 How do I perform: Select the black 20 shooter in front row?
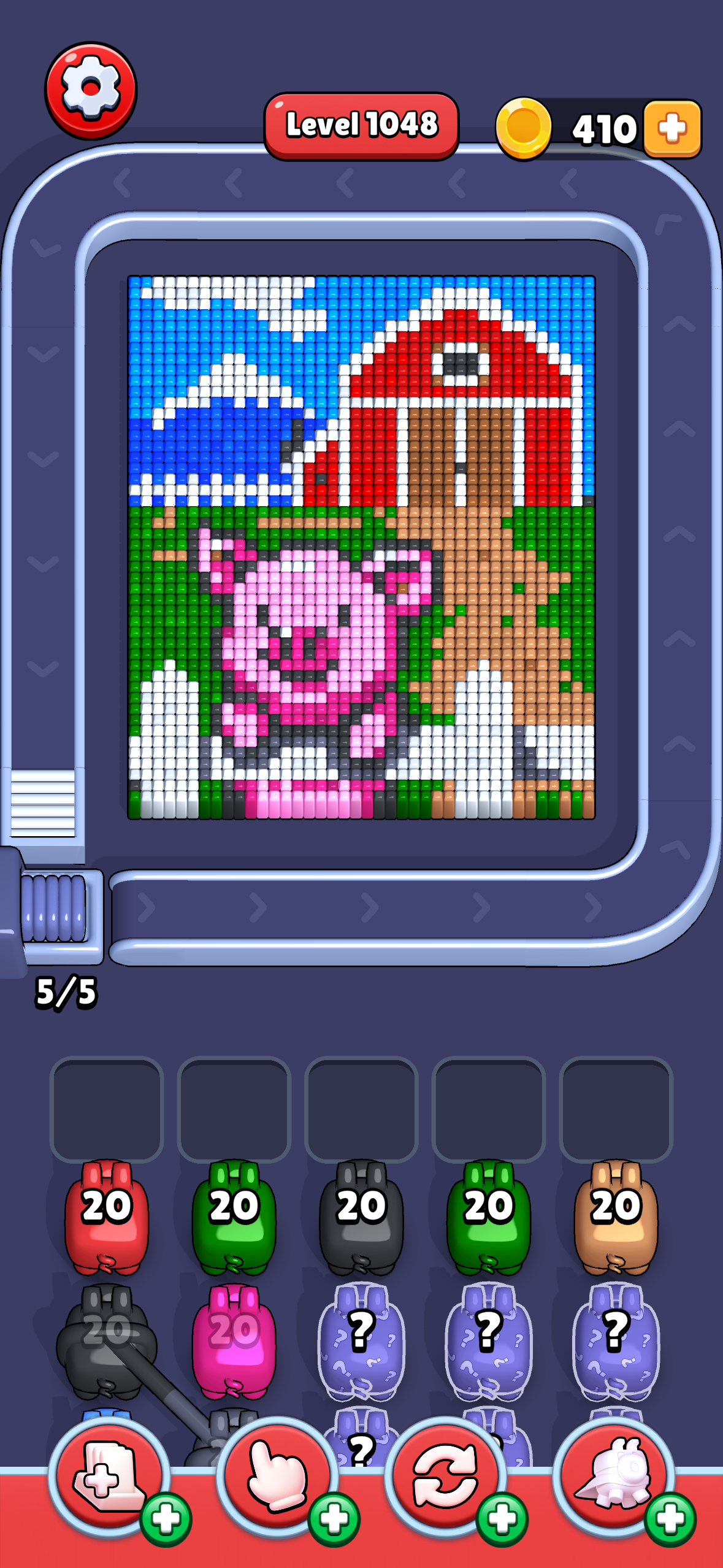pyautogui.click(x=361, y=1216)
